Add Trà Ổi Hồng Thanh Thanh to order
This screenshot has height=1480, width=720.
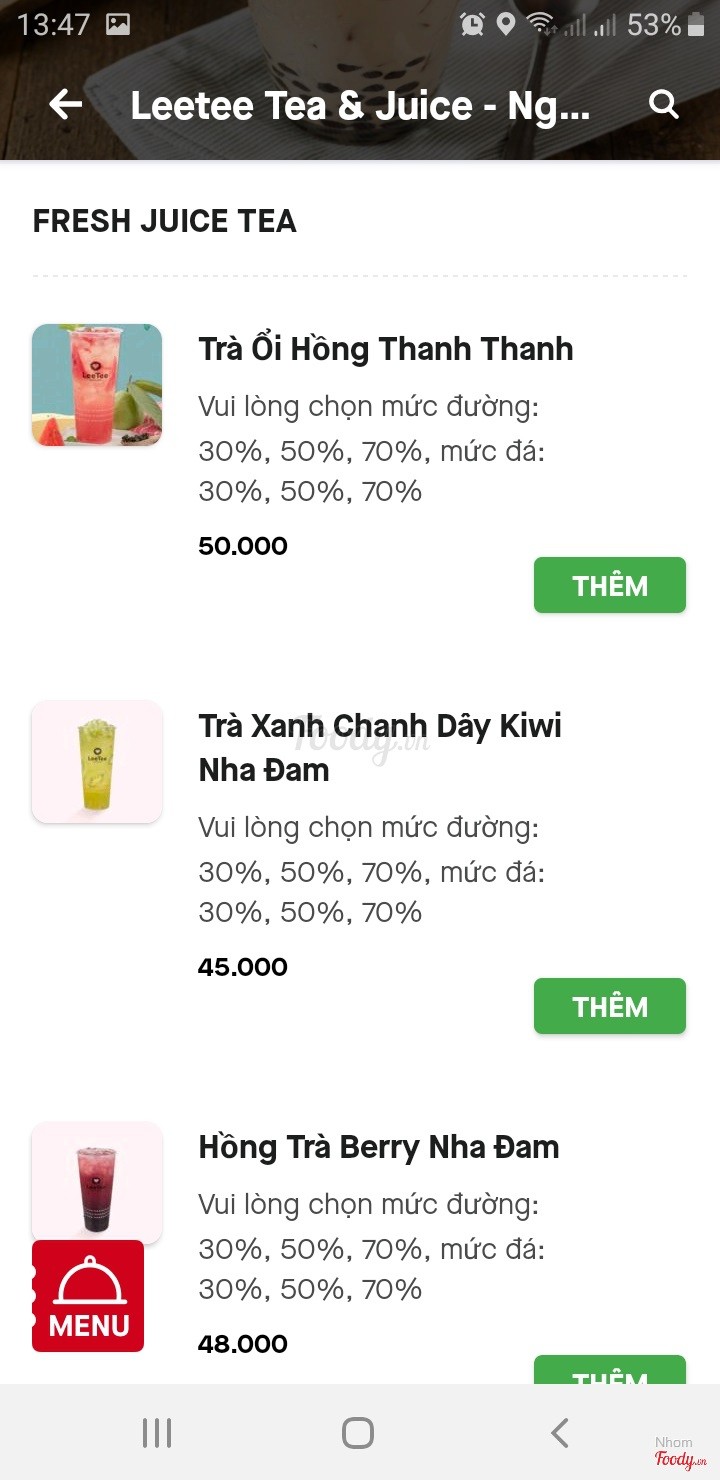coord(609,585)
